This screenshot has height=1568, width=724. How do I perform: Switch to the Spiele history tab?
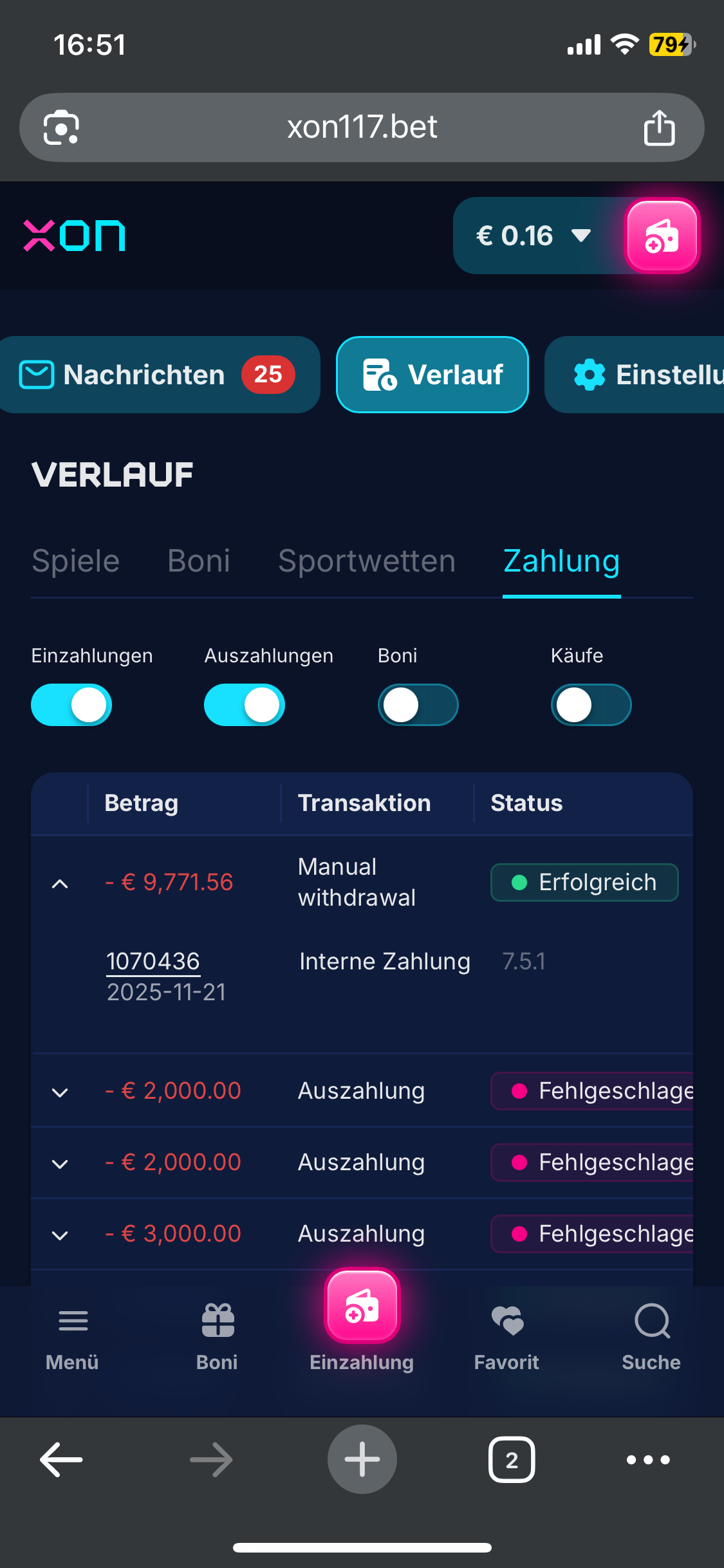point(75,561)
